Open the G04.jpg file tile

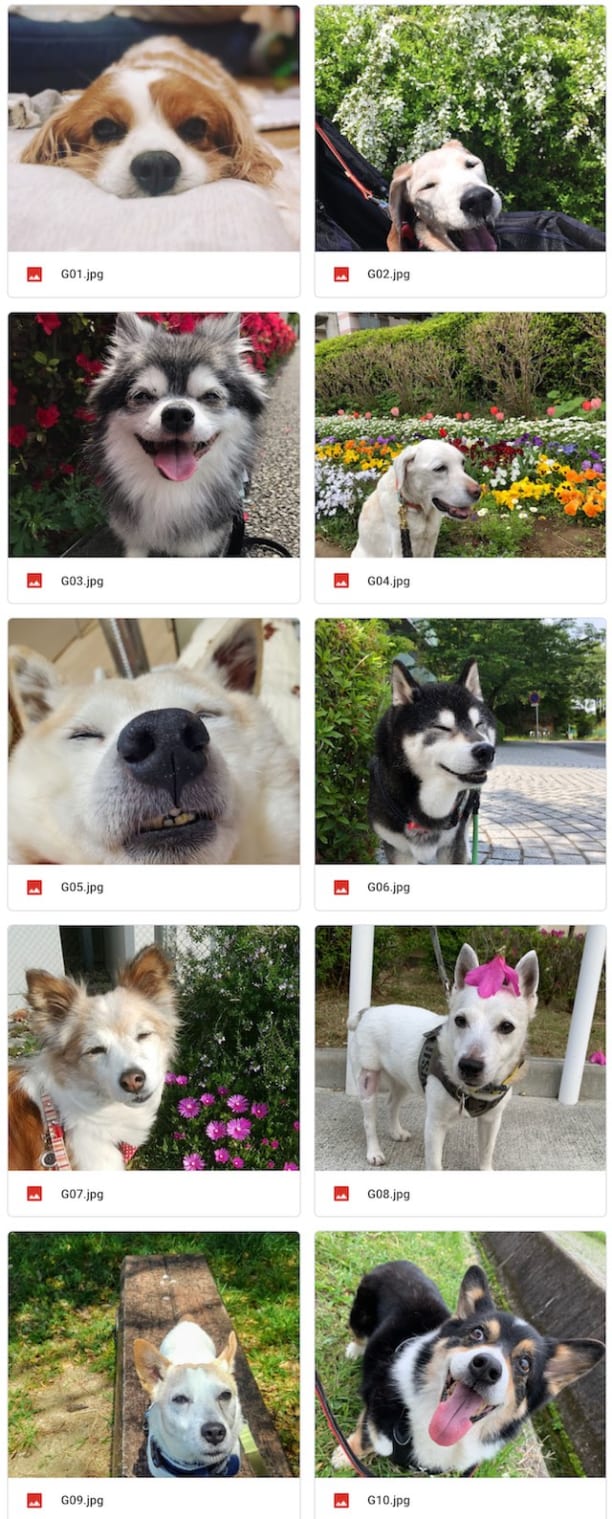460,435
